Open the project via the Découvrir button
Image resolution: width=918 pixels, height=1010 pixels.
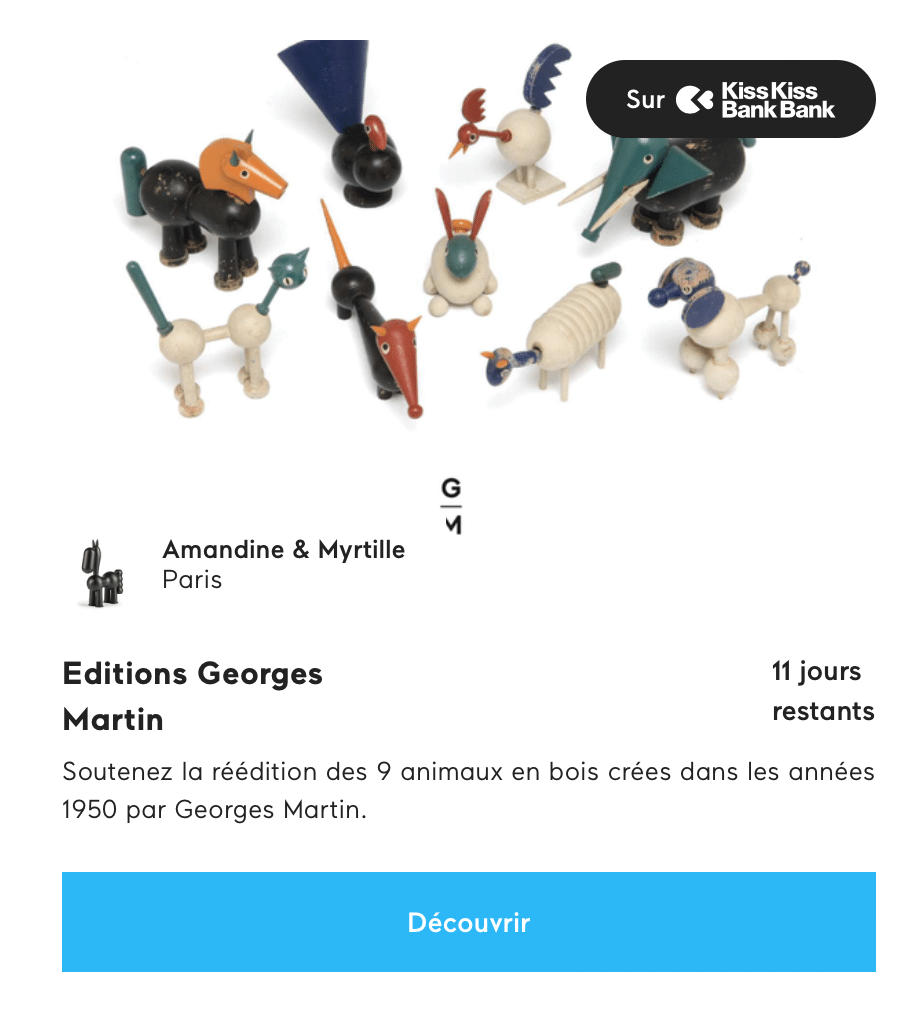tap(470, 922)
